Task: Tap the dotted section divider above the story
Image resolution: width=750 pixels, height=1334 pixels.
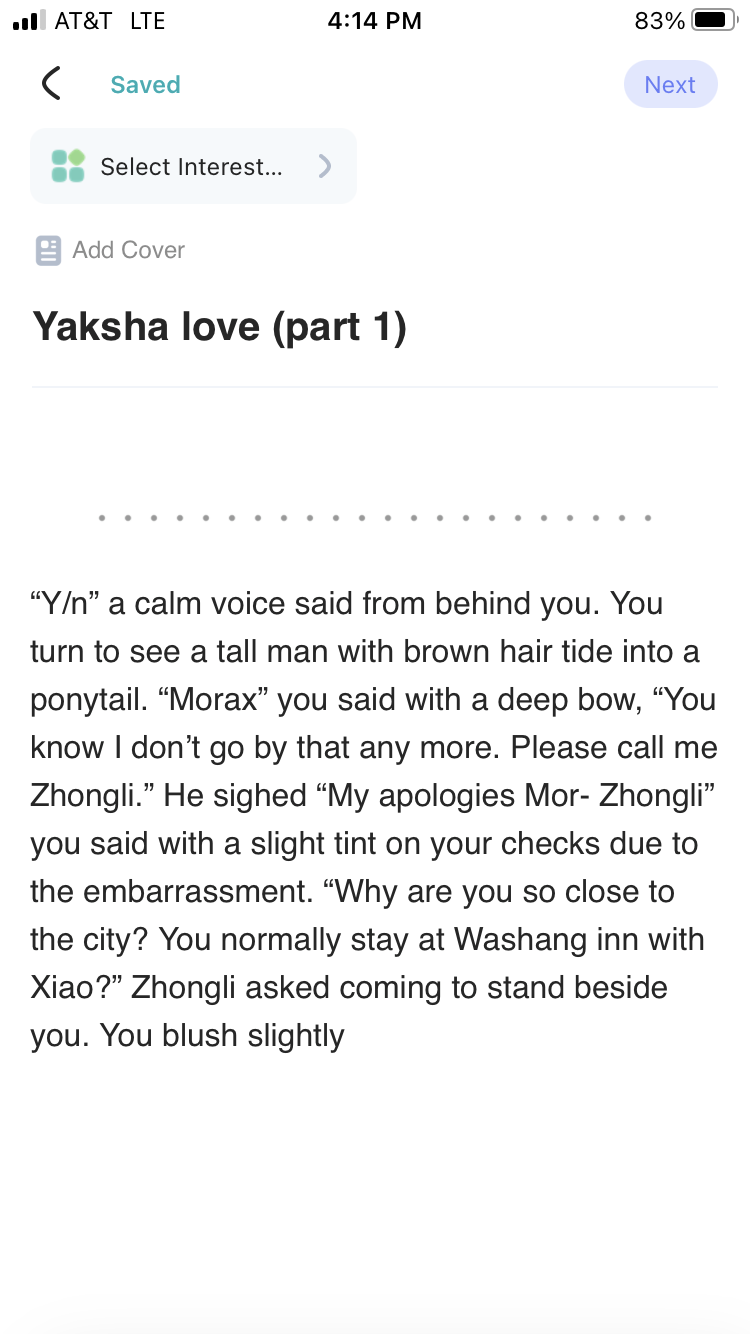Action: pyautogui.click(x=375, y=518)
